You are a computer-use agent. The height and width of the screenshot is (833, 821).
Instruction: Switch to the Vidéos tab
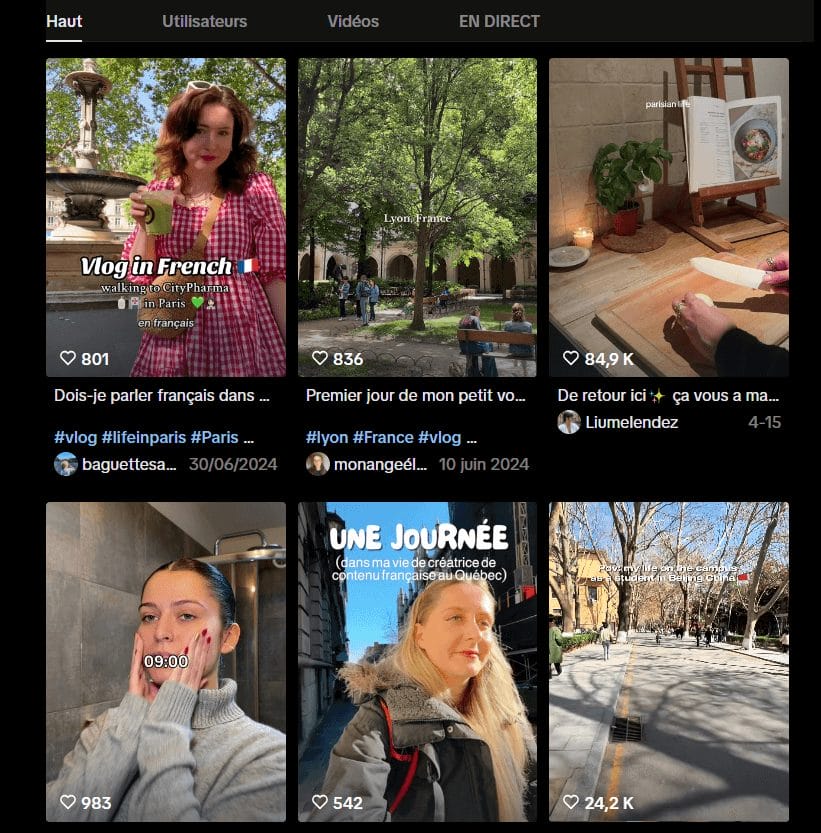353,21
